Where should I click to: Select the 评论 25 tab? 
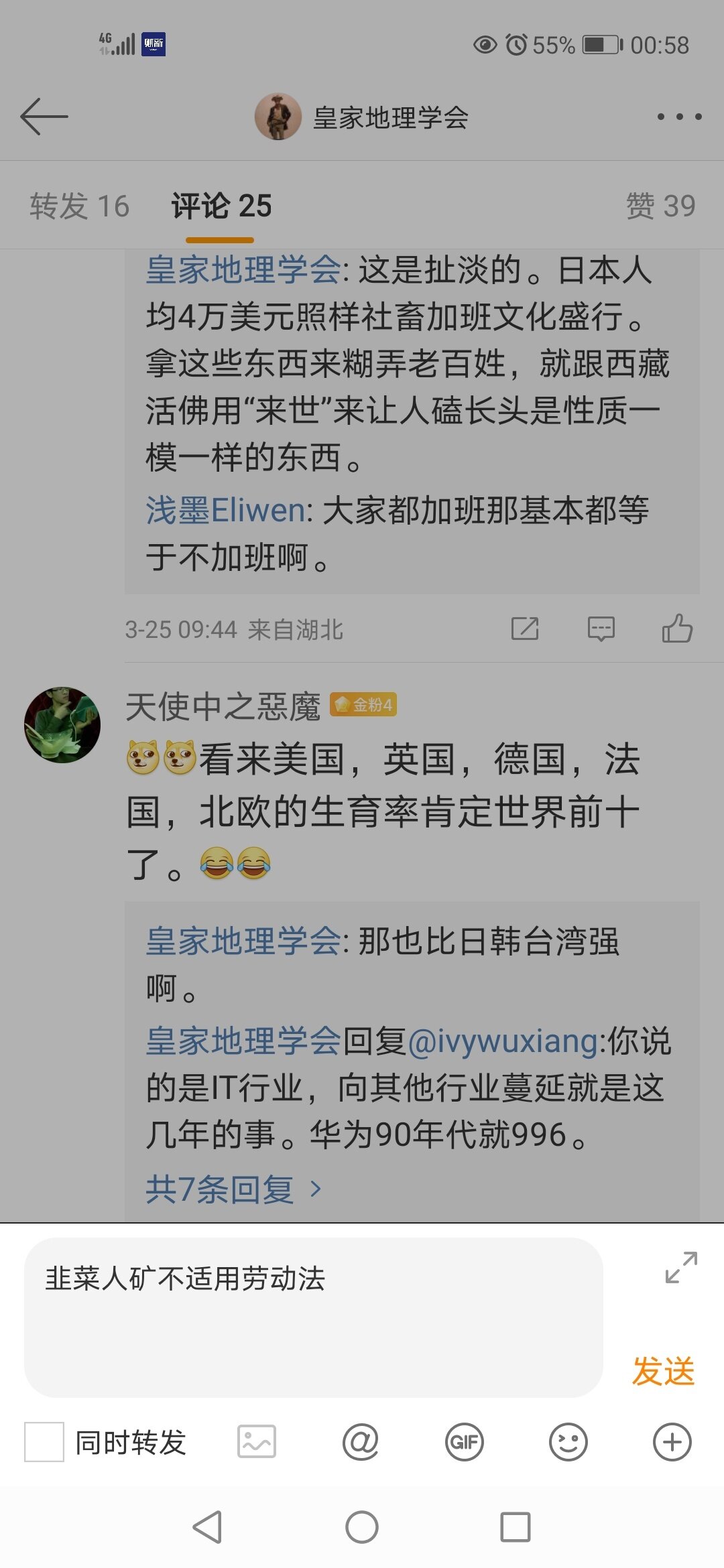click(x=221, y=206)
